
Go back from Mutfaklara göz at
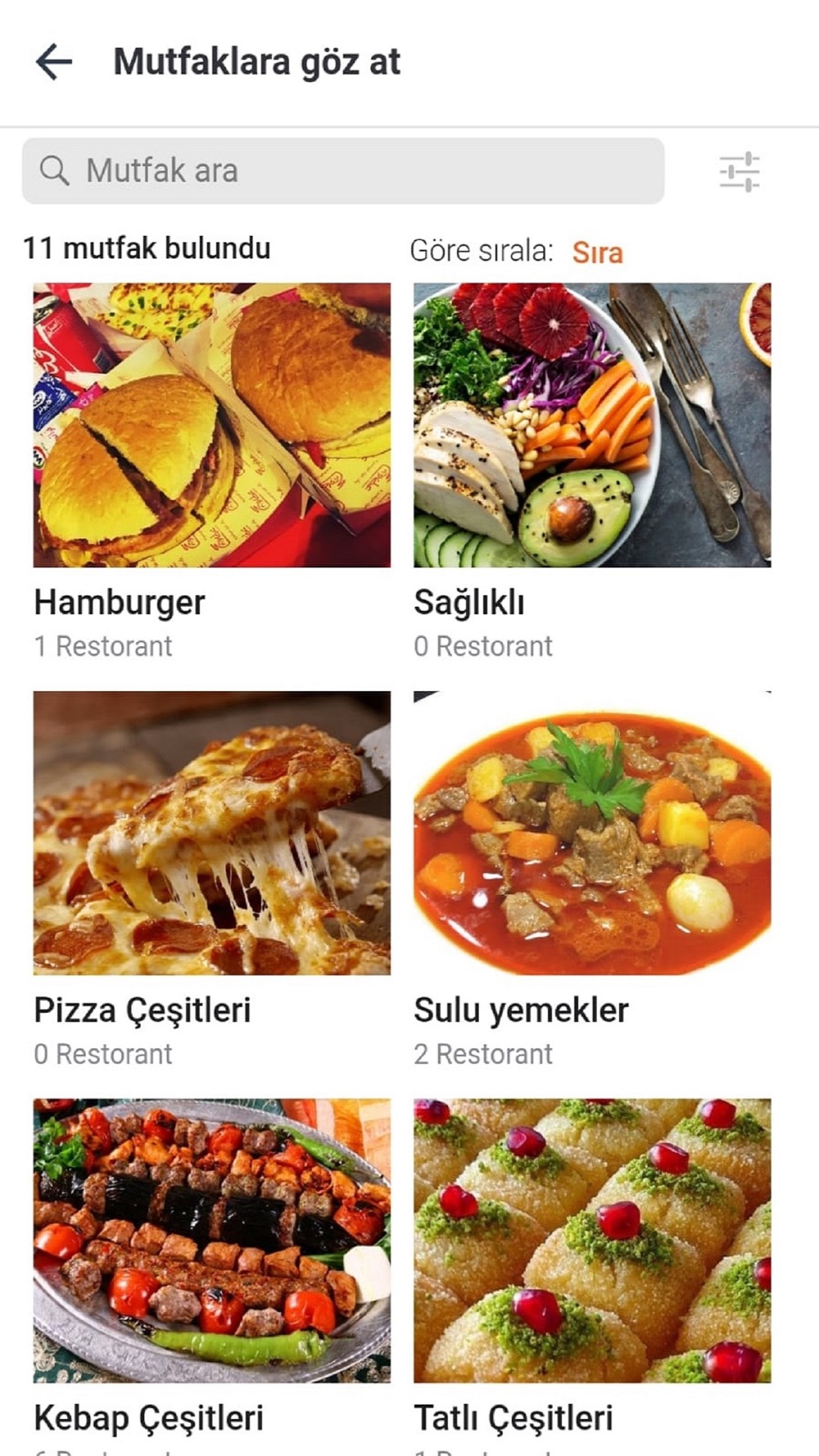(x=54, y=62)
